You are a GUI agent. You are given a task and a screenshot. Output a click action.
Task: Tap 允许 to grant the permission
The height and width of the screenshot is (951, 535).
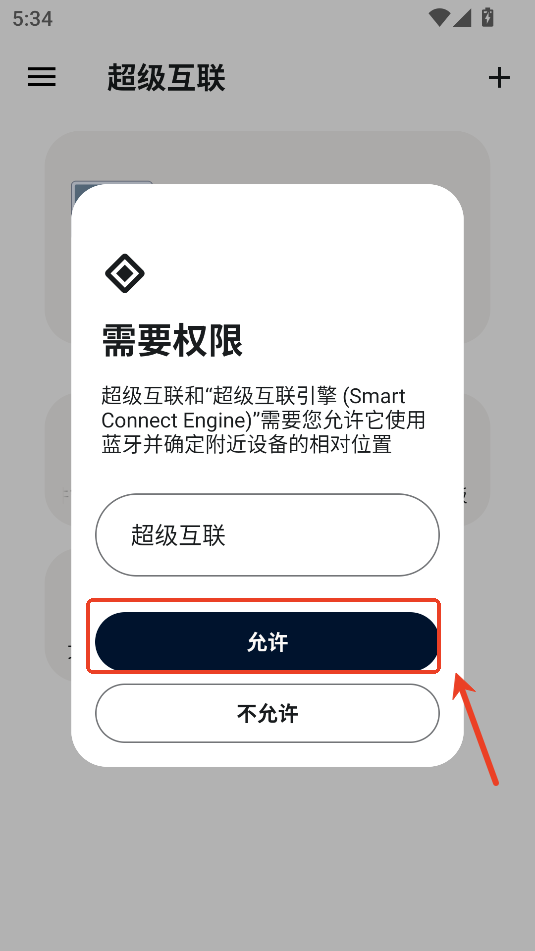click(267, 642)
